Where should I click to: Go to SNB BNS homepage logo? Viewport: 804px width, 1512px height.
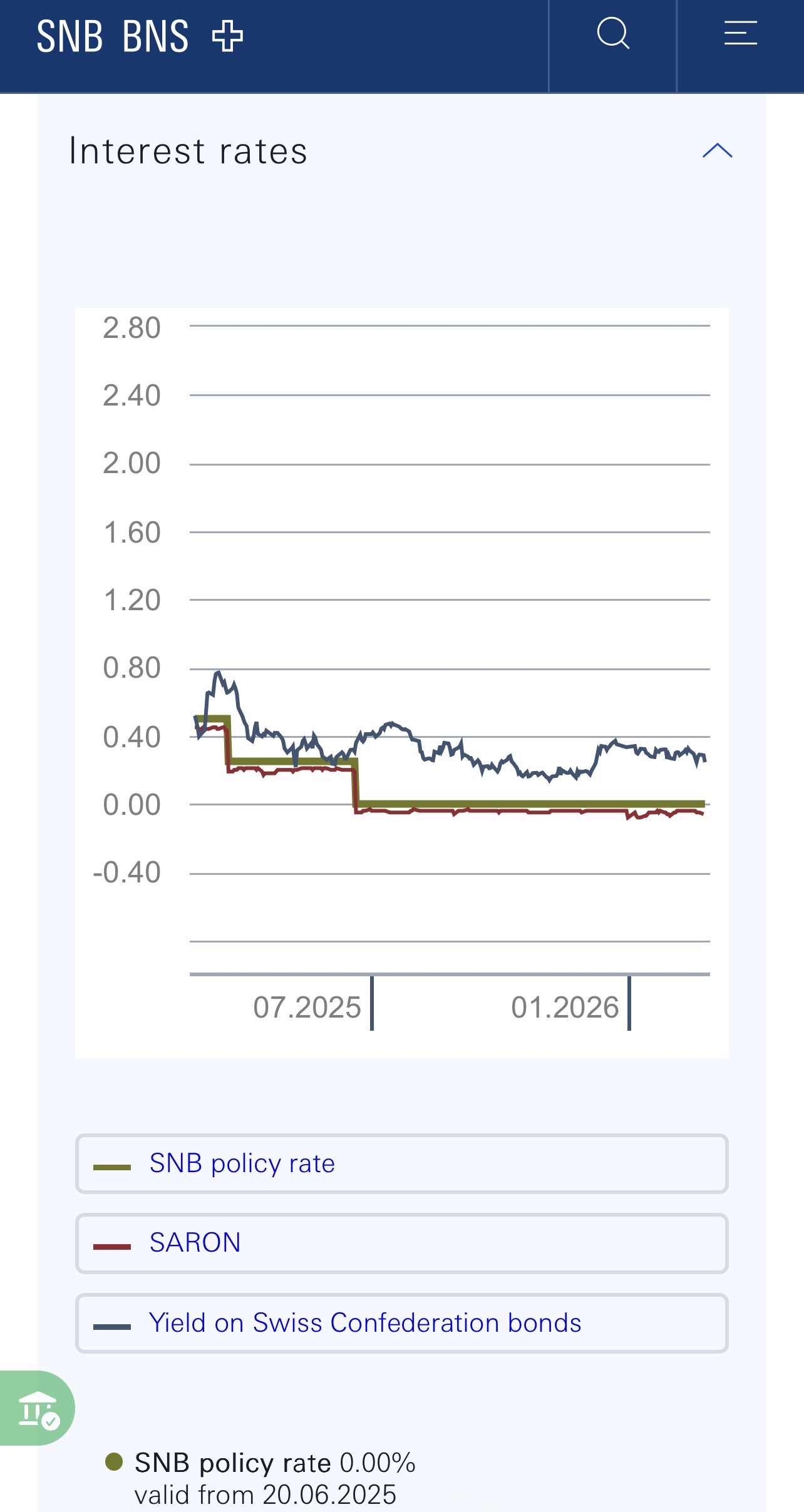[139, 36]
